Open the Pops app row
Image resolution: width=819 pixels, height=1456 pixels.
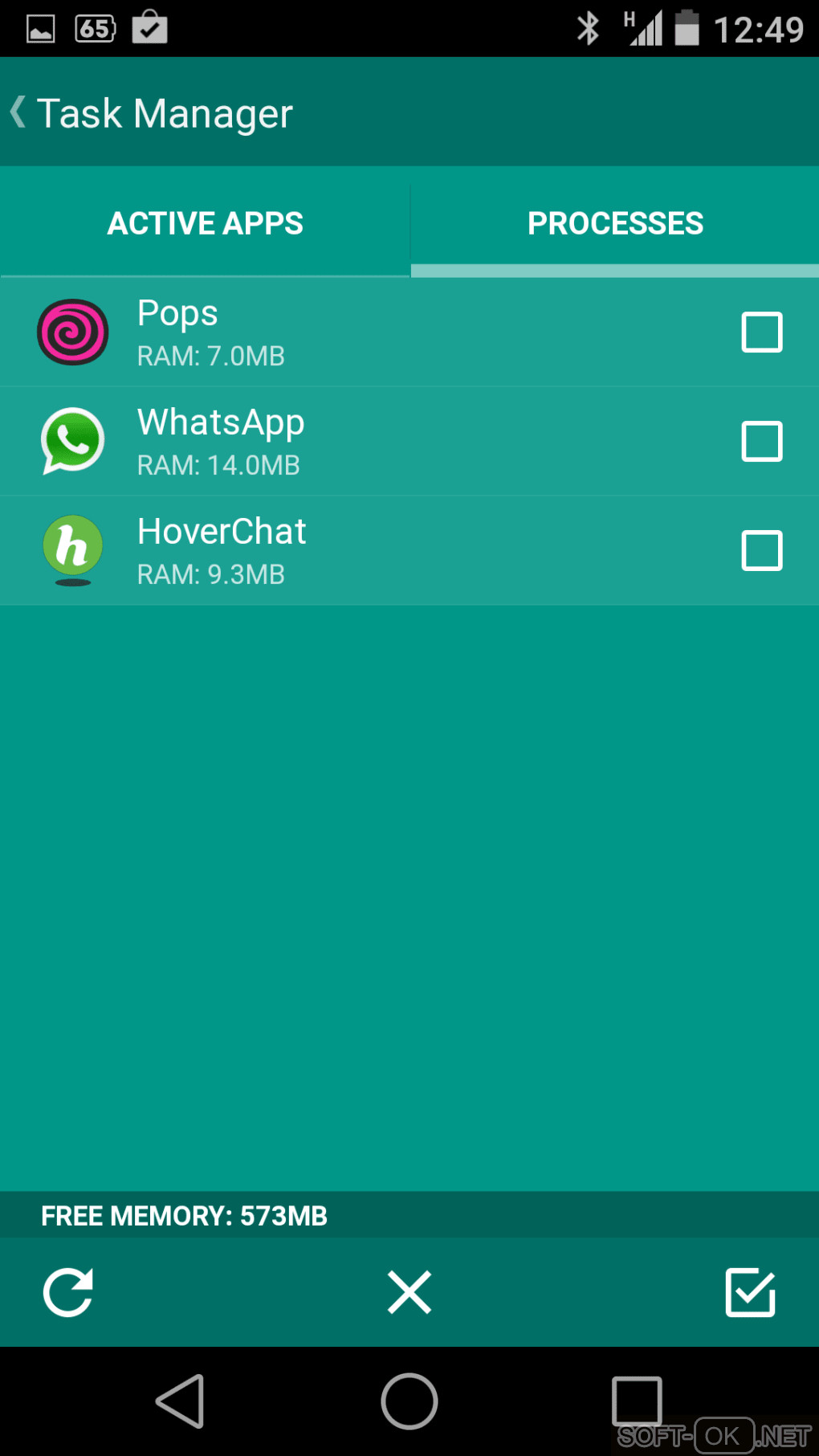[321, 332]
